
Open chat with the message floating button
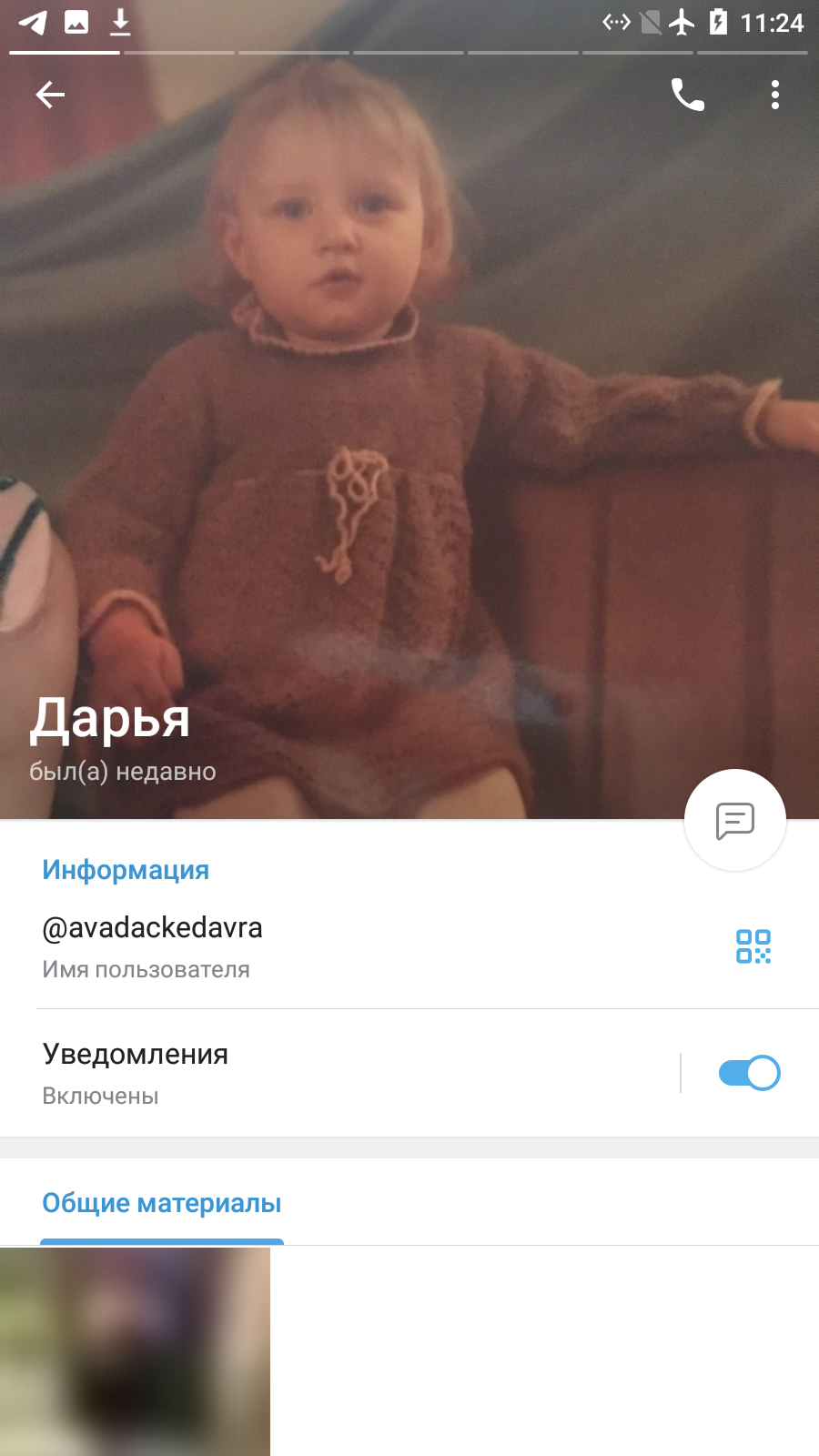coord(735,821)
